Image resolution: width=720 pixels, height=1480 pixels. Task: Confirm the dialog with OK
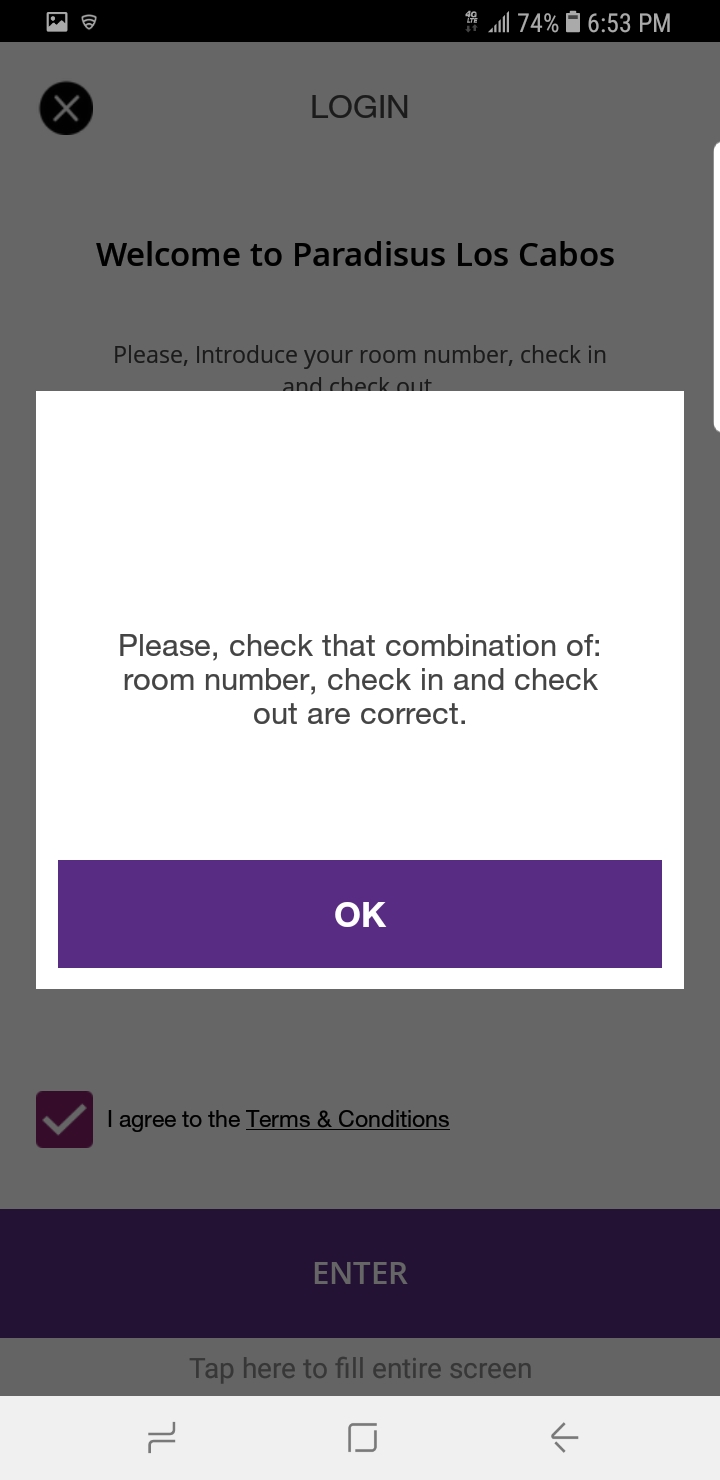(360, 914)
